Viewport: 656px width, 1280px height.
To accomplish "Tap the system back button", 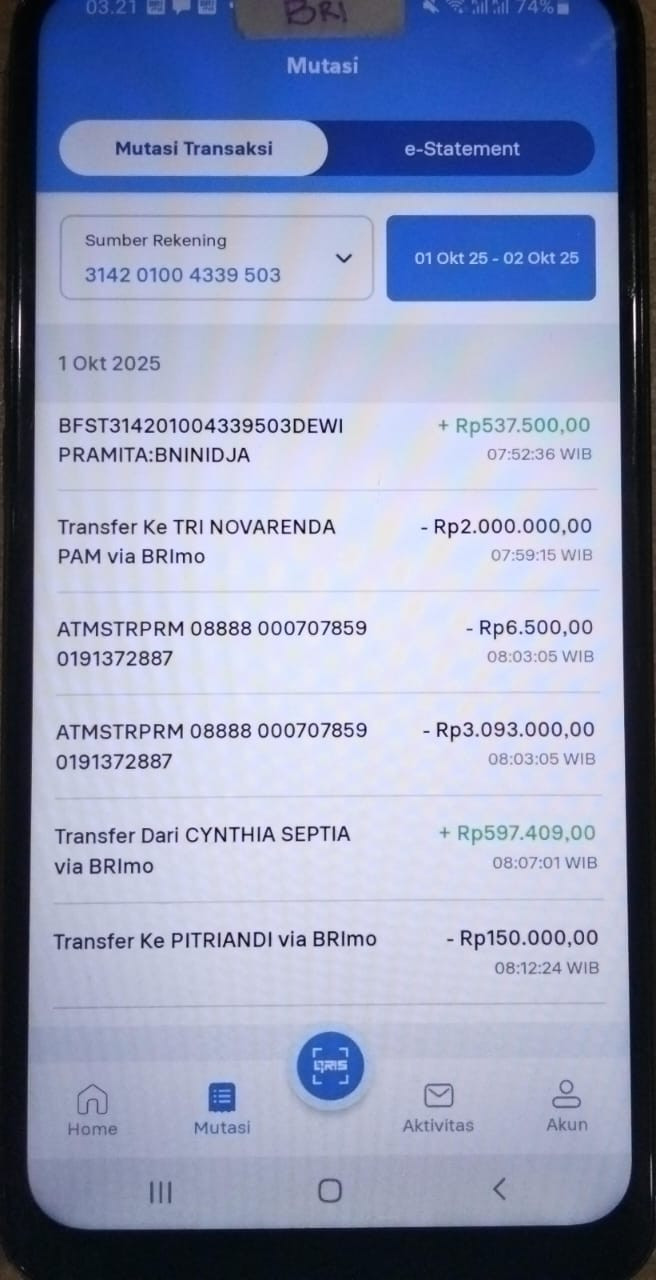I will click(x=499, y=1189).
